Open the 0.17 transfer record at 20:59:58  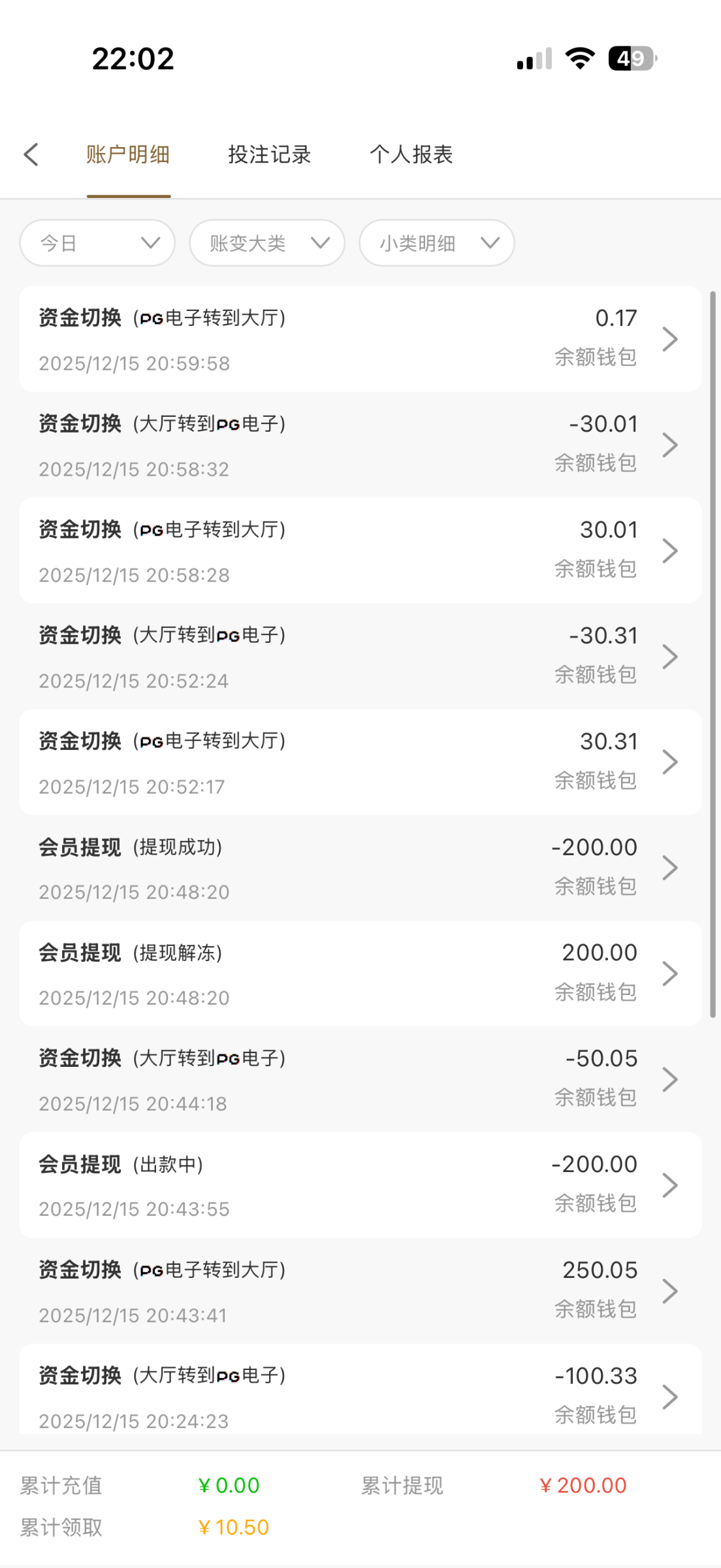tap(360, 339)
